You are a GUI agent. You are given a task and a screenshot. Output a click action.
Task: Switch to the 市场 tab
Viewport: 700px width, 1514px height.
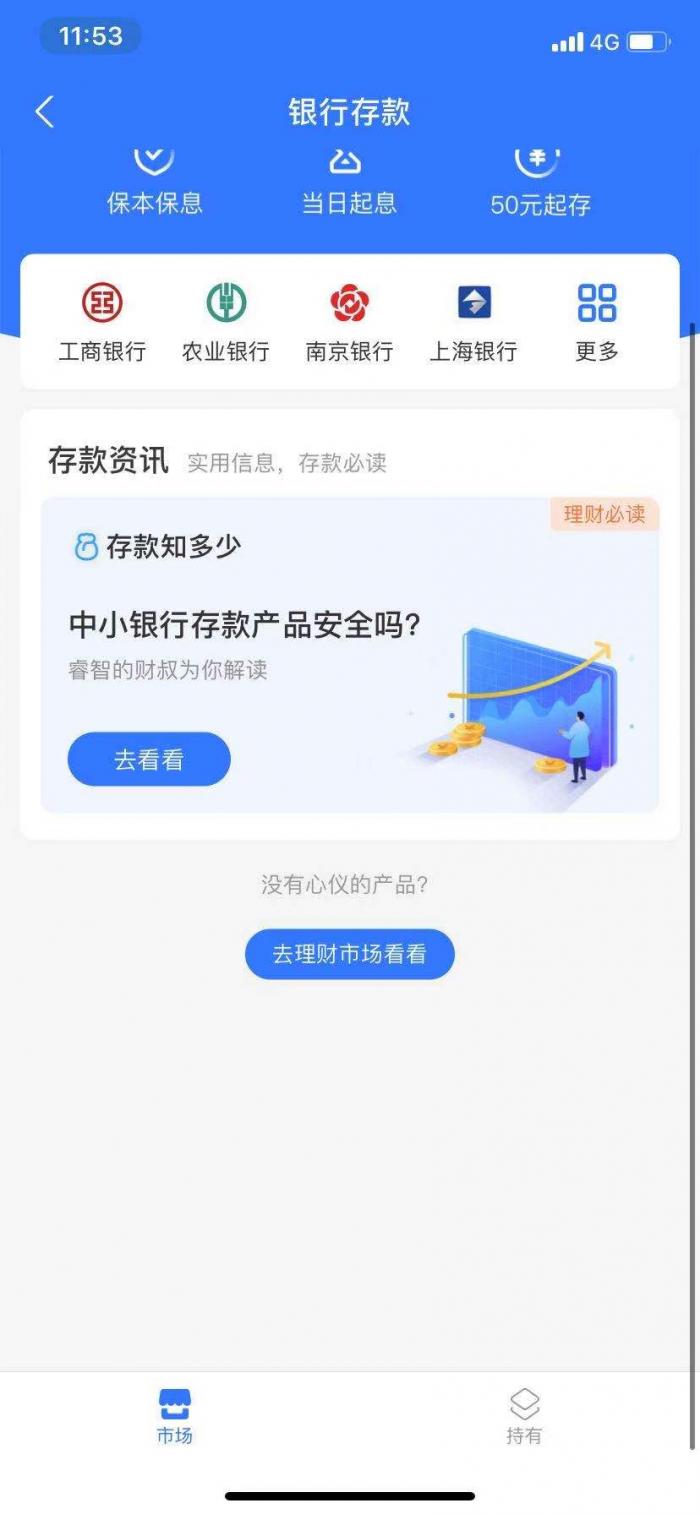click(x=175, y=1416)
